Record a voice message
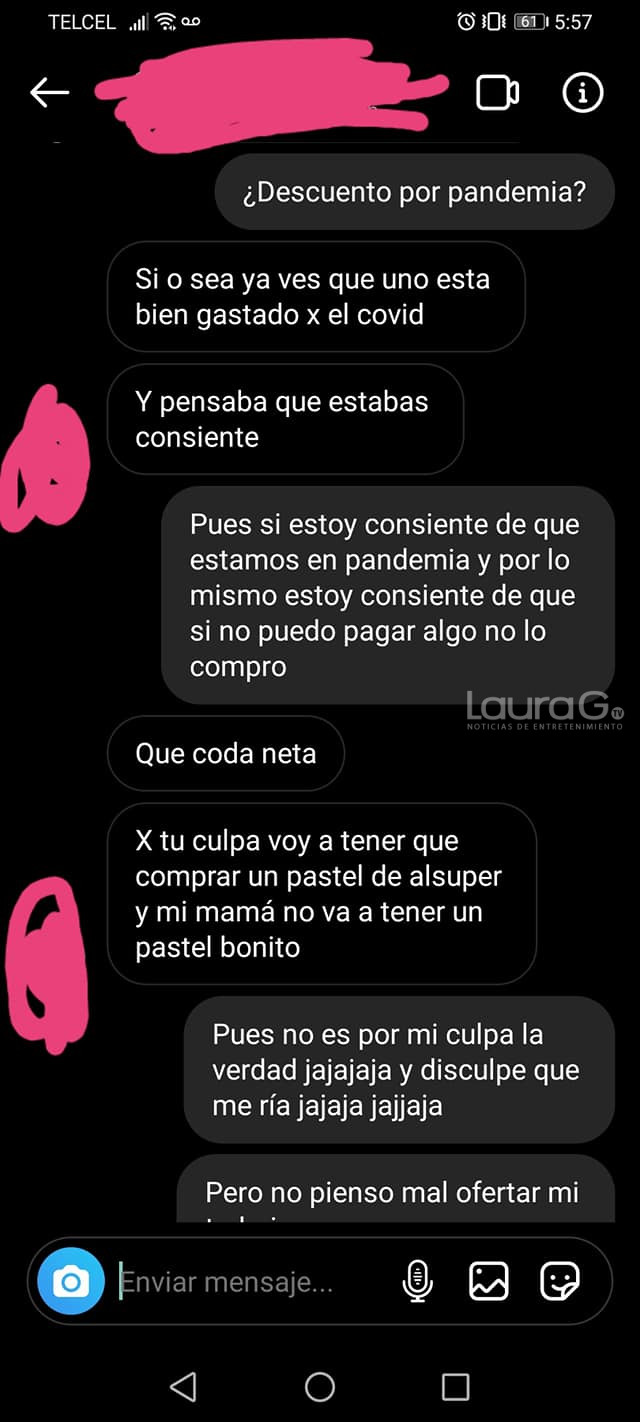This screenshot has width=640, height=1422. click(417, 1281)
